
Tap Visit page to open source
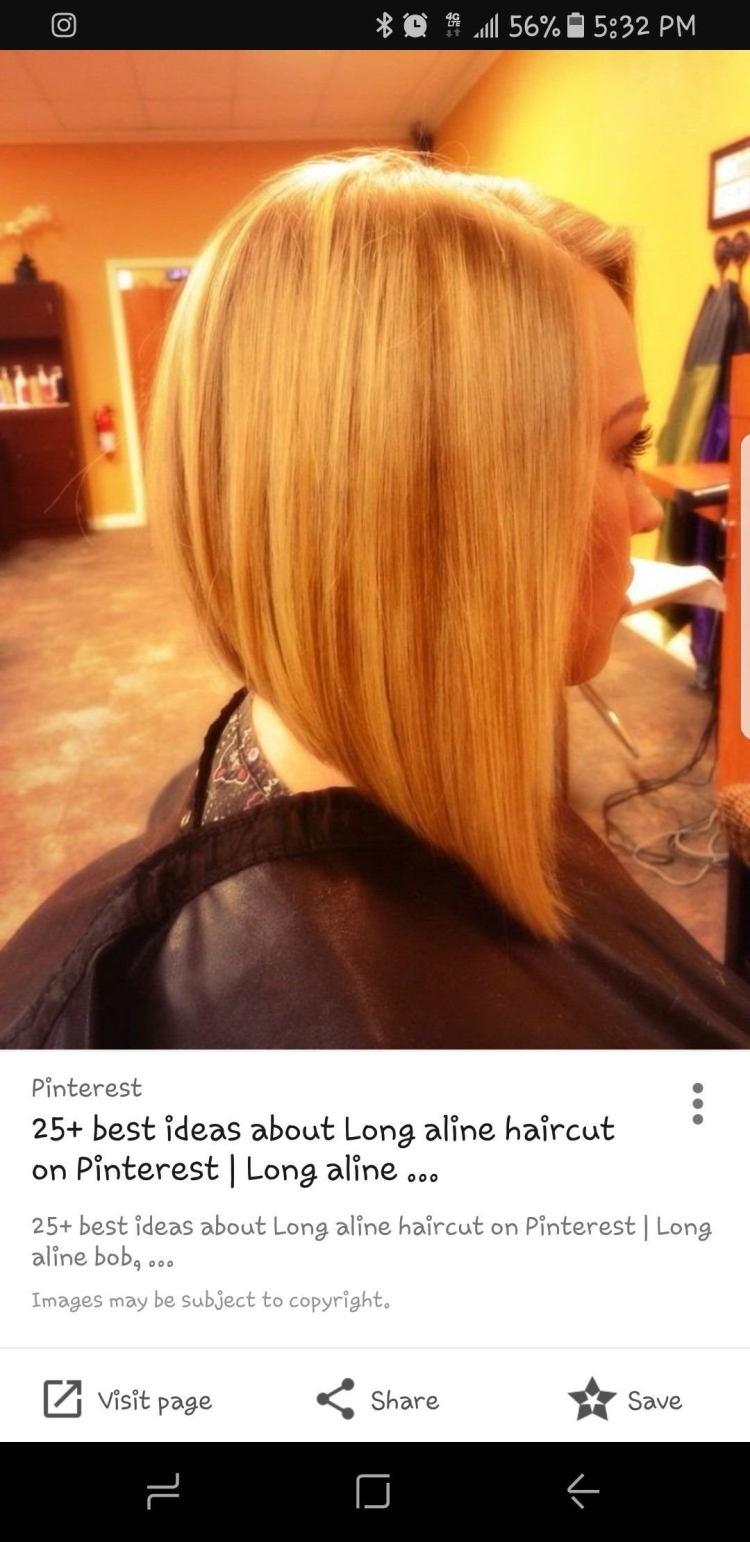click(x=128, y=1400)
